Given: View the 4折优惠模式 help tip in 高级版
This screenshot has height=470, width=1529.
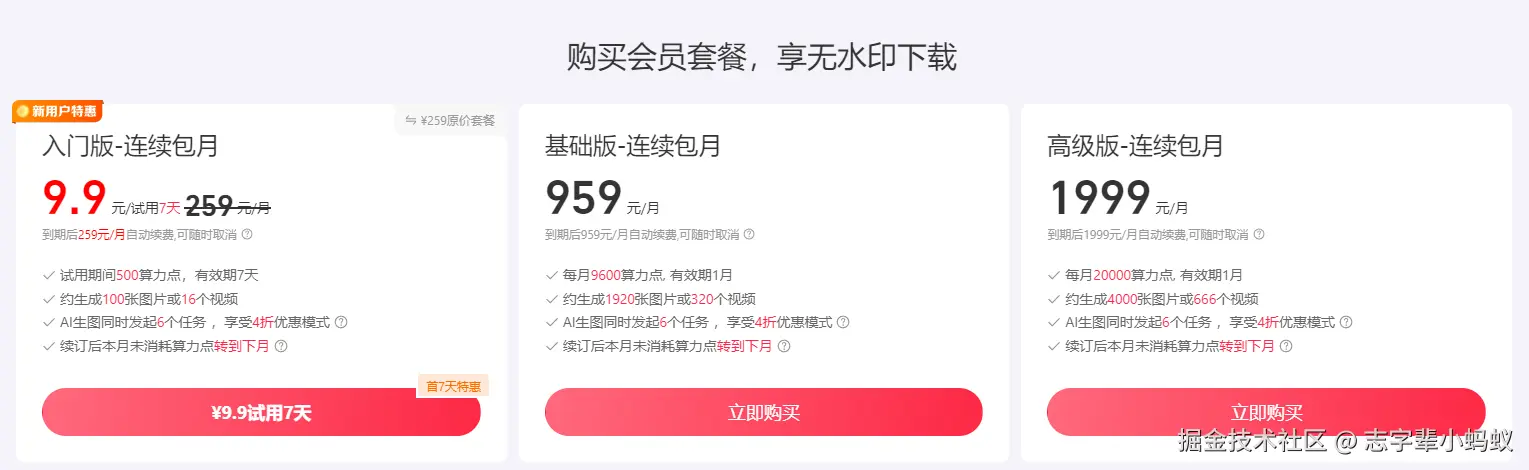Looking at the screenshot, I should pyautogui.click(x=1346, y=322).
